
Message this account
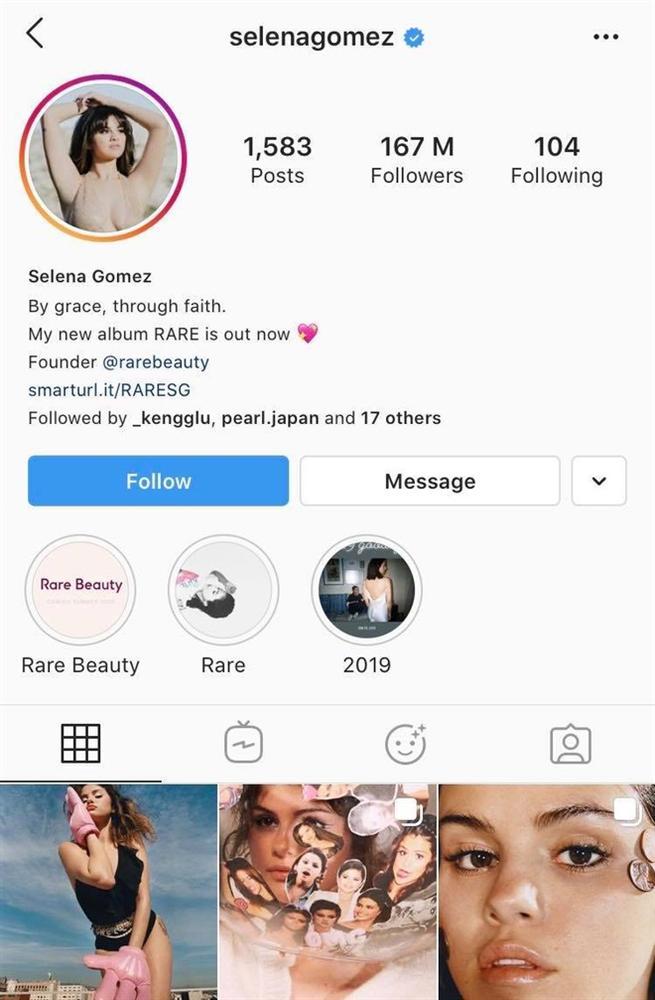point(430,481)
